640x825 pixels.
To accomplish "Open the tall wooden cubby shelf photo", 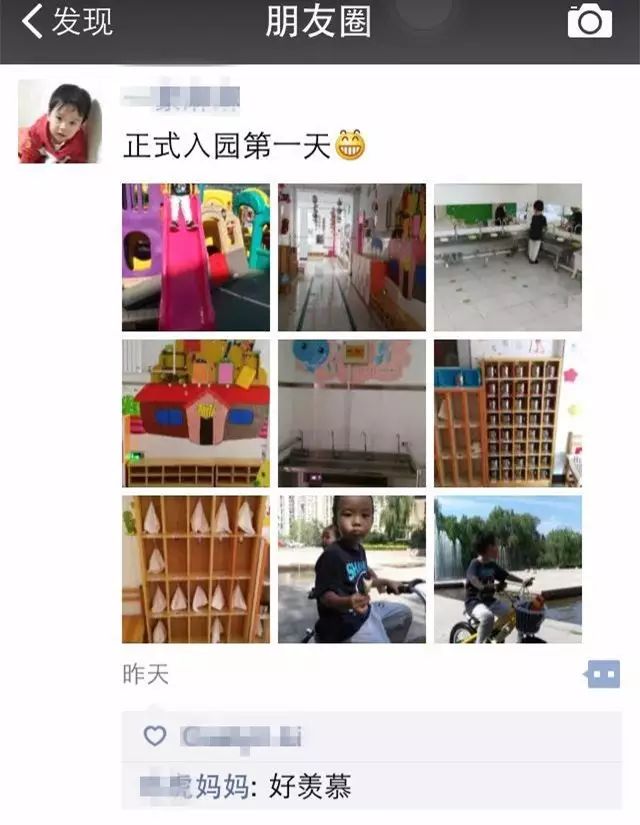I will [x=508, y=413].
